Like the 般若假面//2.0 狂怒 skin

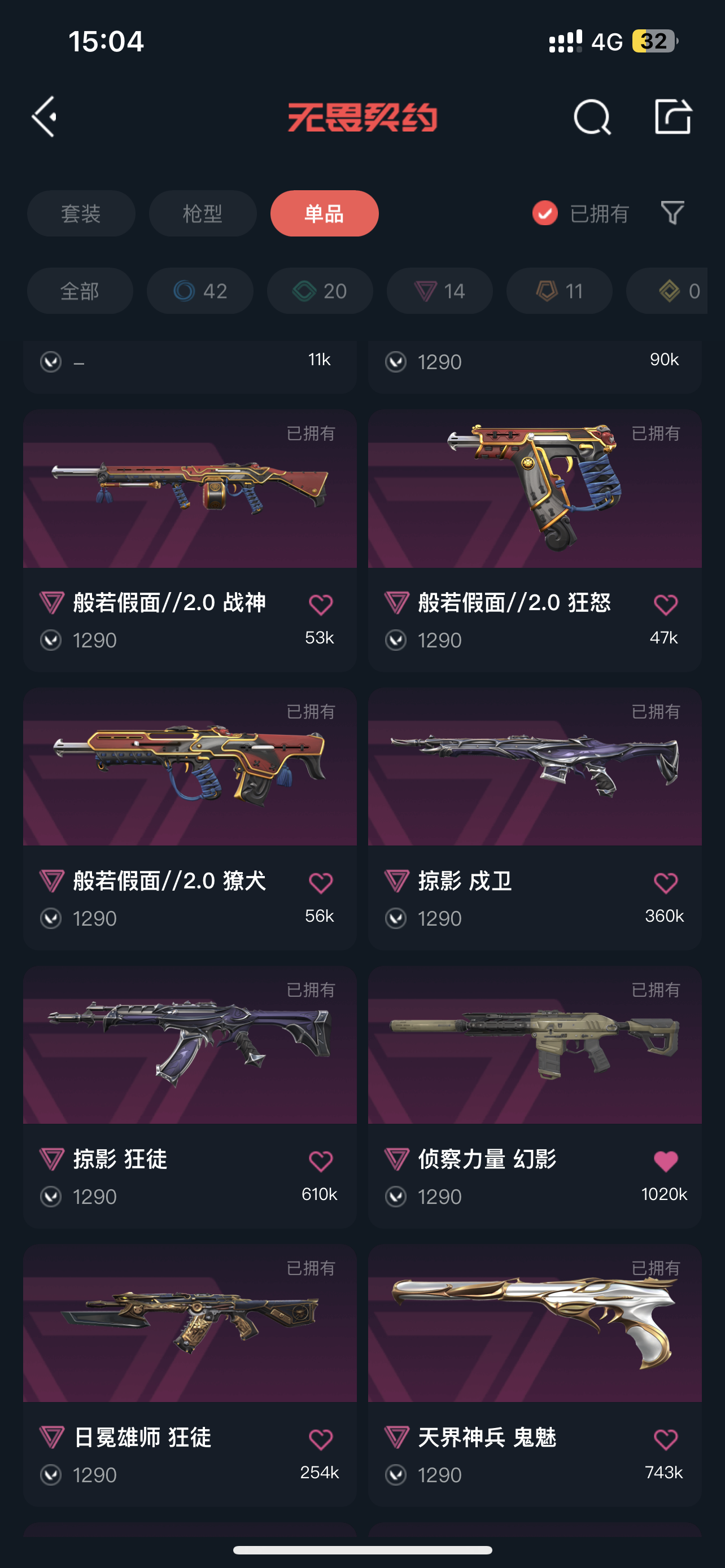(x=665, y=605)
